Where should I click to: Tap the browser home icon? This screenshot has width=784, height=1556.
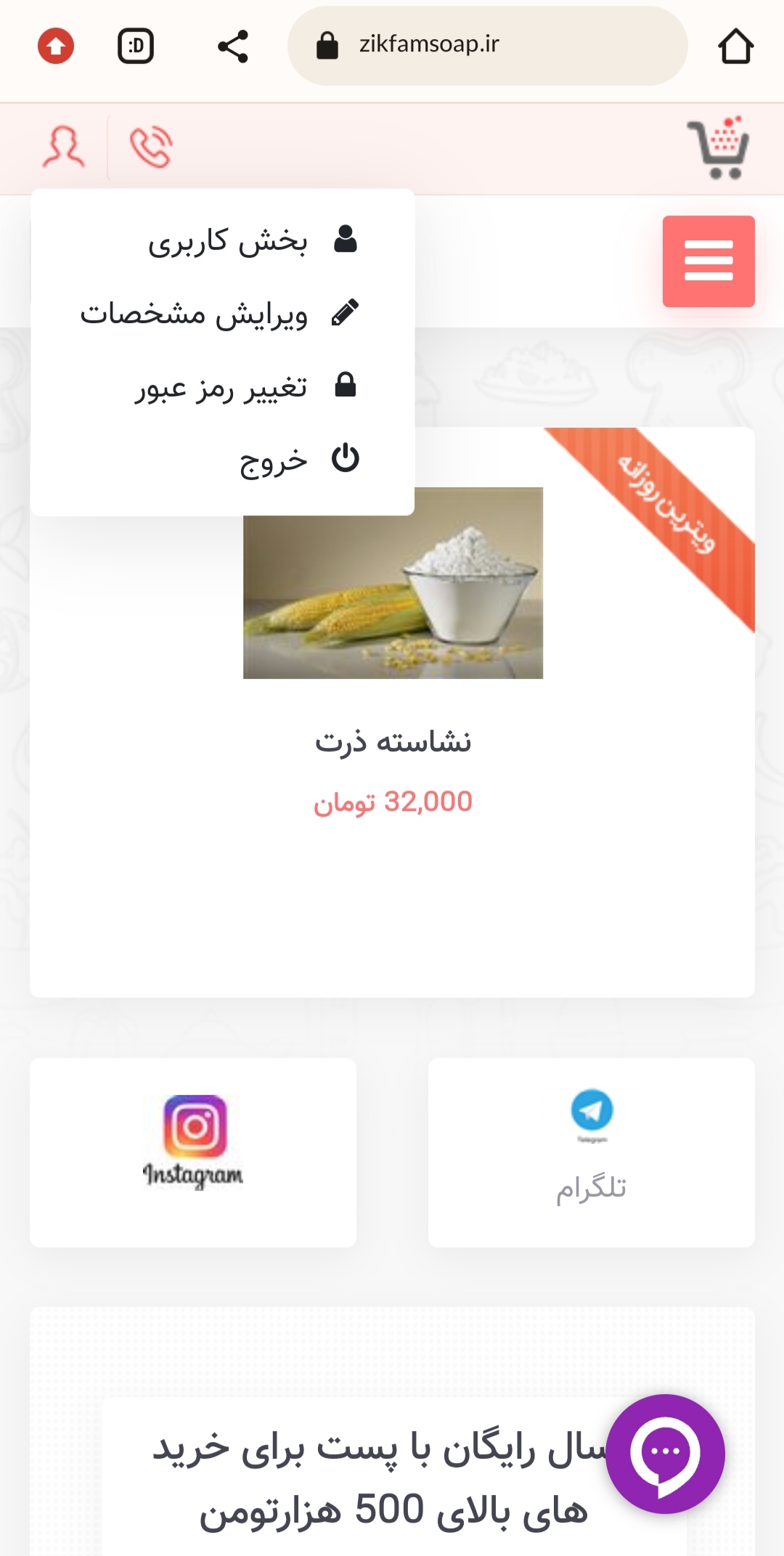tap(735, 46)
